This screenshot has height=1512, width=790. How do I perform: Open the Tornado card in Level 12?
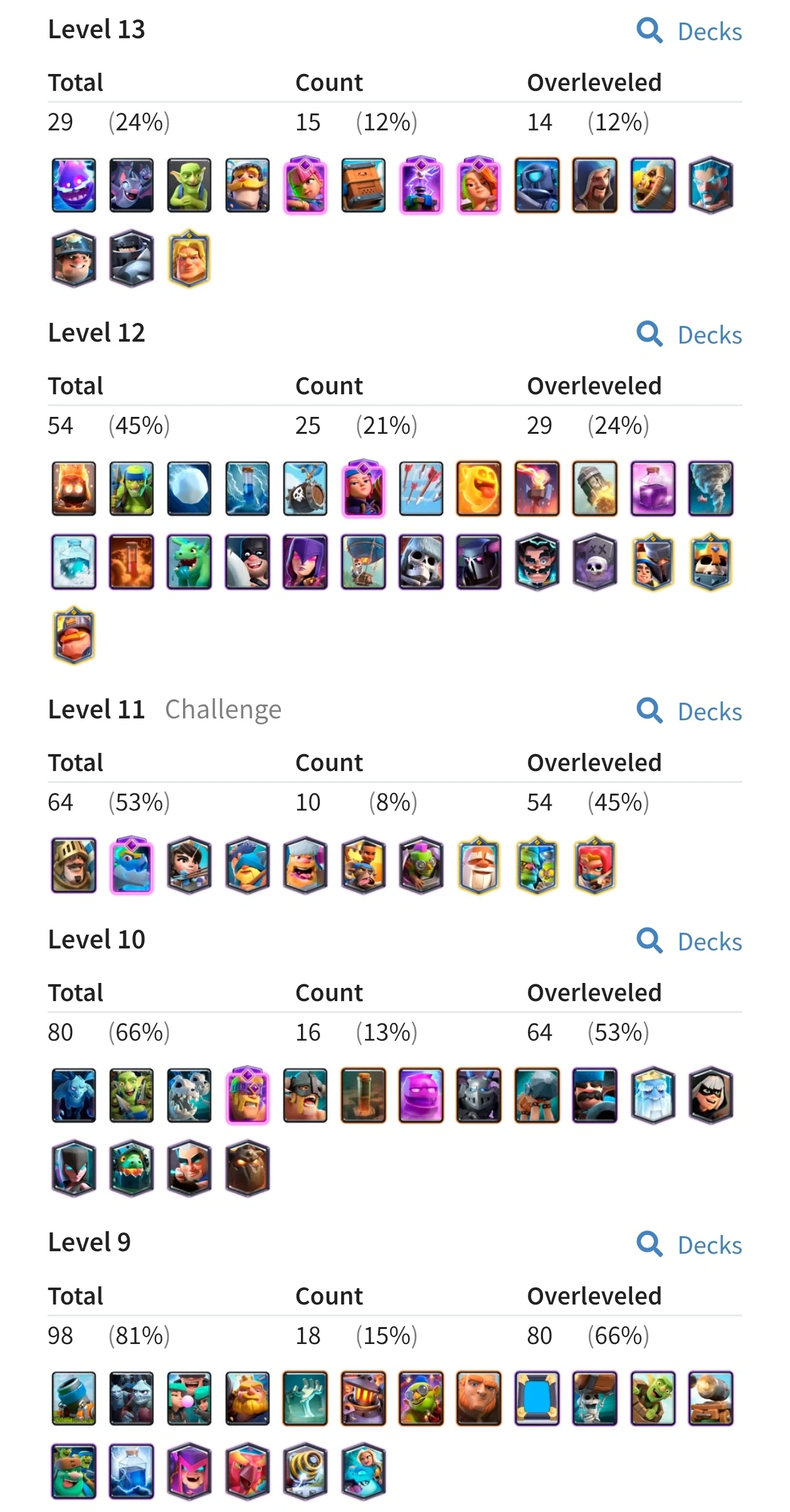[x=710, y=488]
